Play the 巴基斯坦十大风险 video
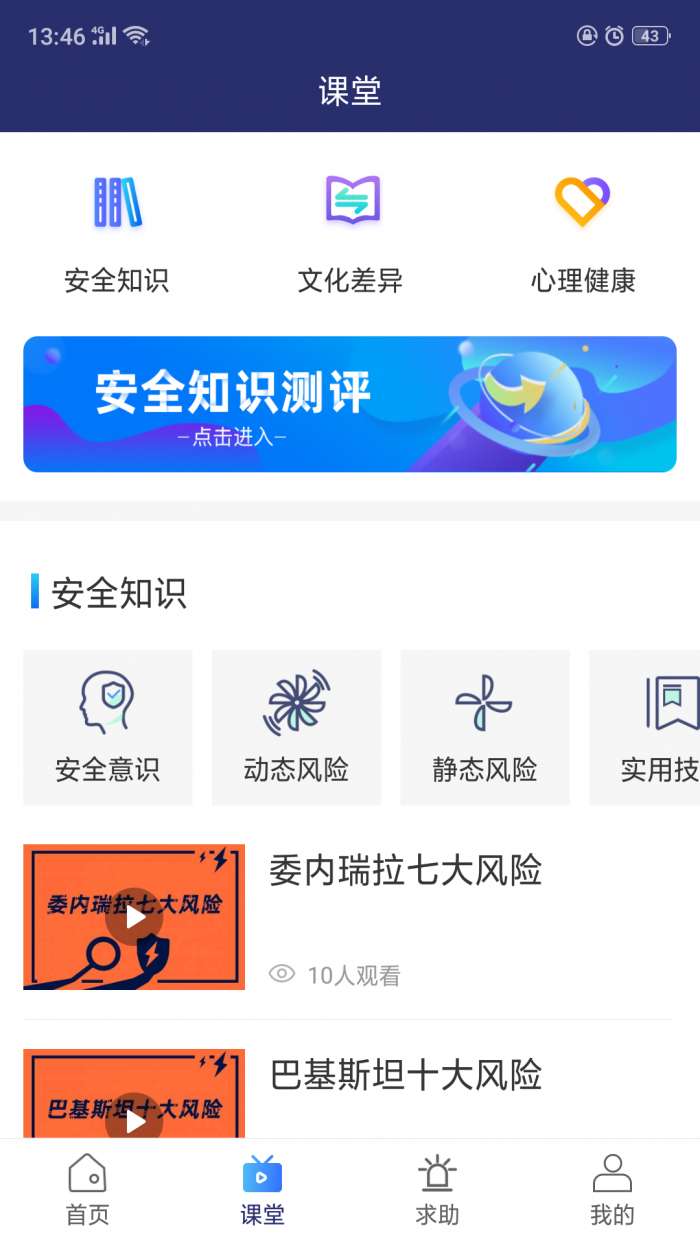The image size is (700, 1244). (x=134, y=1112)
